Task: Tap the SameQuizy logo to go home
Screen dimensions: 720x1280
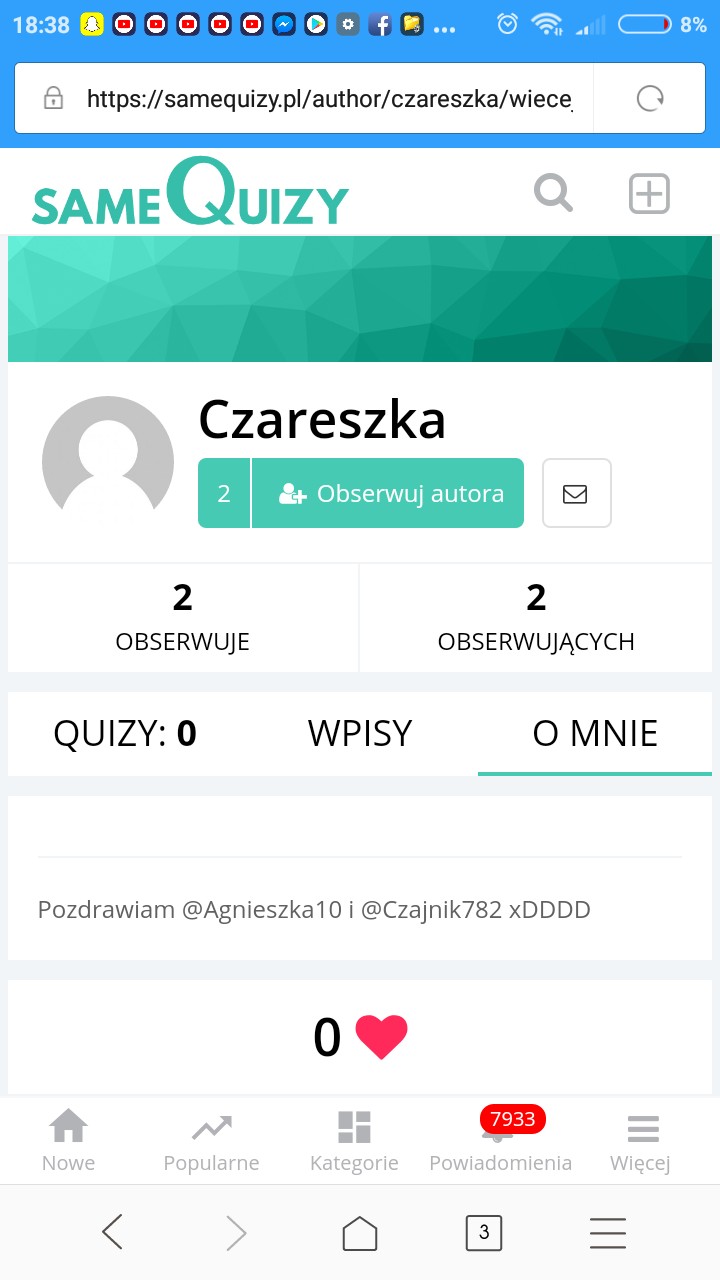Action: click(x=190, y=193)
